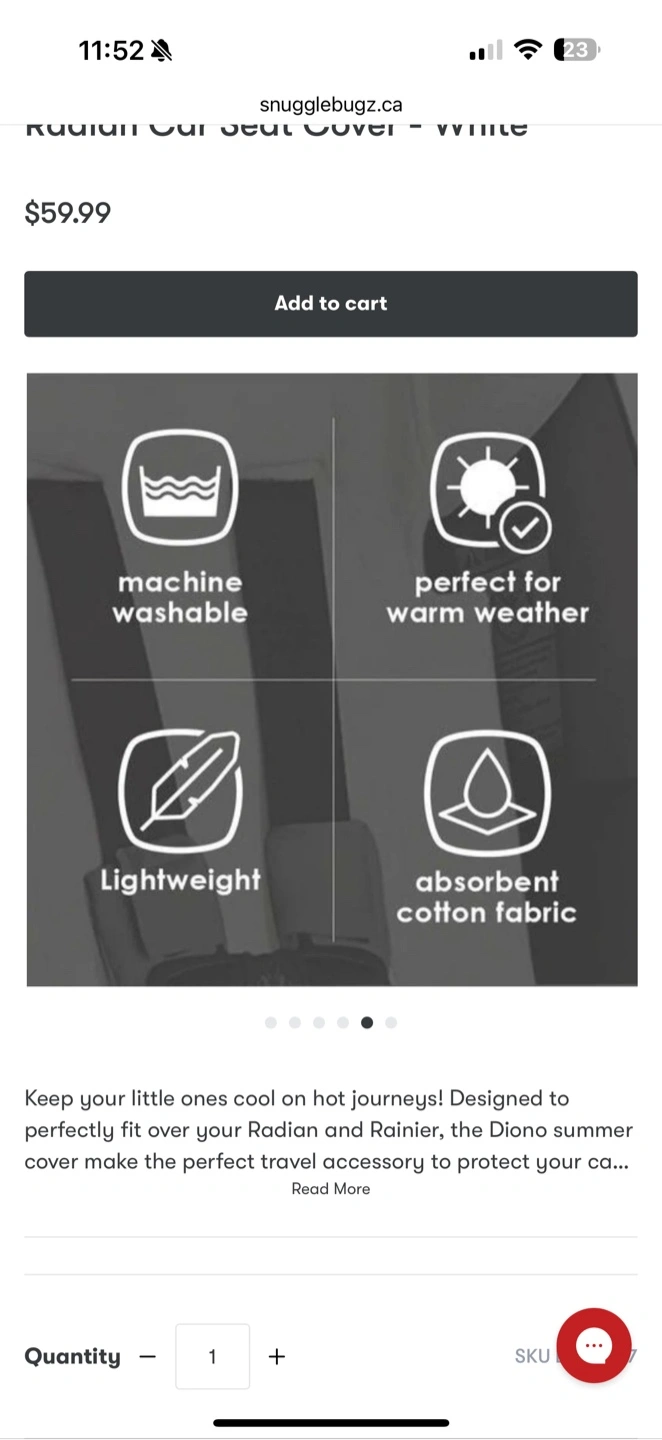662x1440 pixels.
Task: Add the car seat cover to cart
Action: tap(331, 303)
